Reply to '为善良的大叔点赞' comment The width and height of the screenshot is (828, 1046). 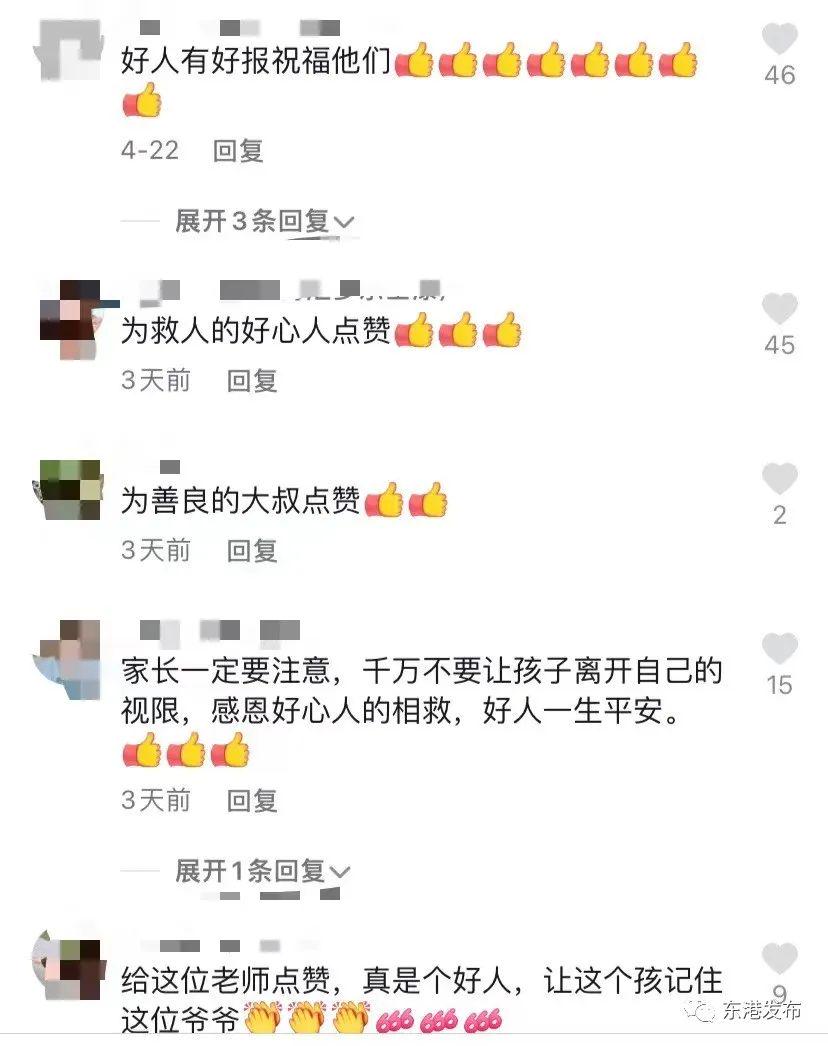252,550
